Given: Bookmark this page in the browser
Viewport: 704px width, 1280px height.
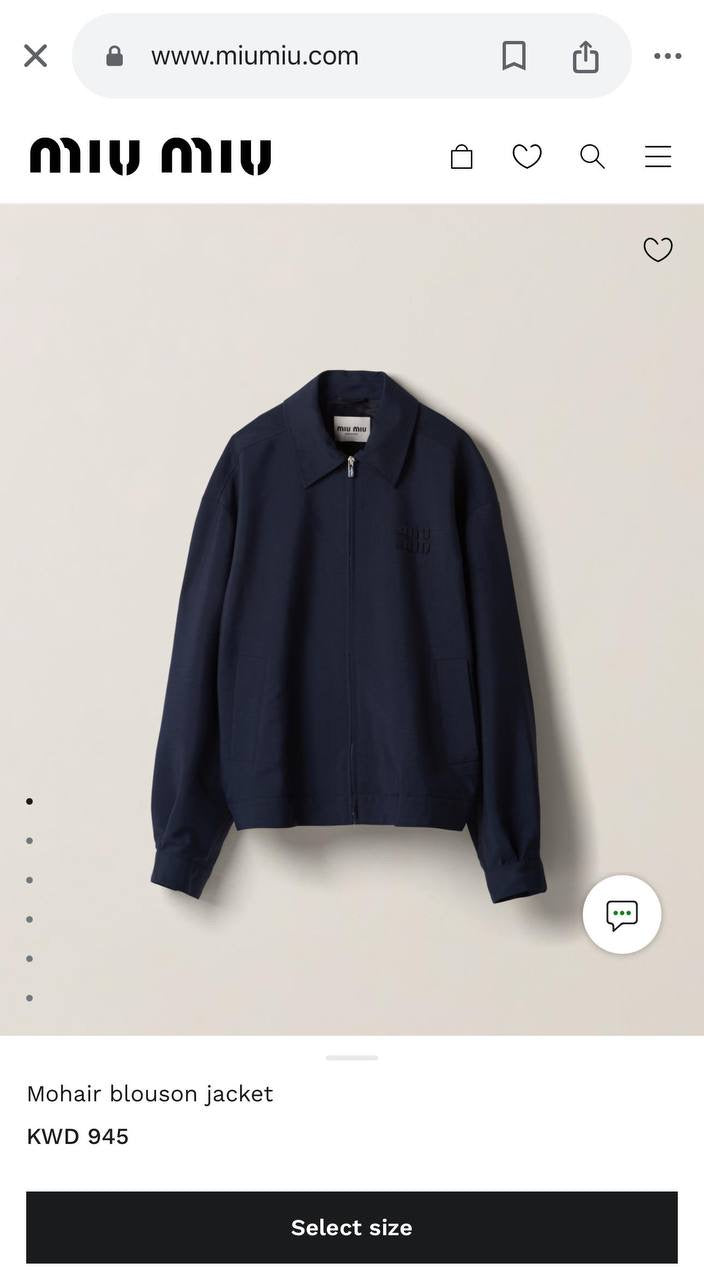Looking at the screenshot, I should click(x=513, y=56).
